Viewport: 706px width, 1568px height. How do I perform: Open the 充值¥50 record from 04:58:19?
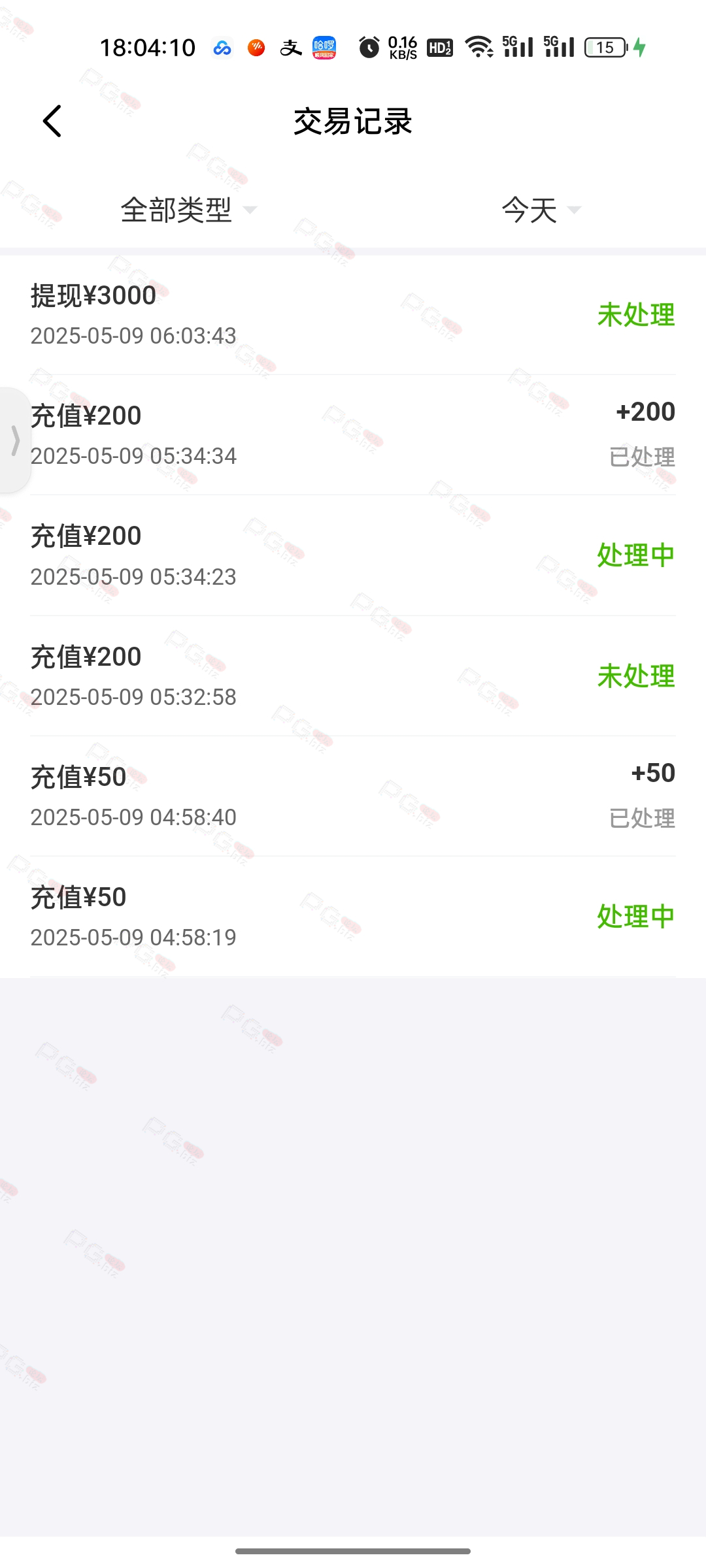353,917
